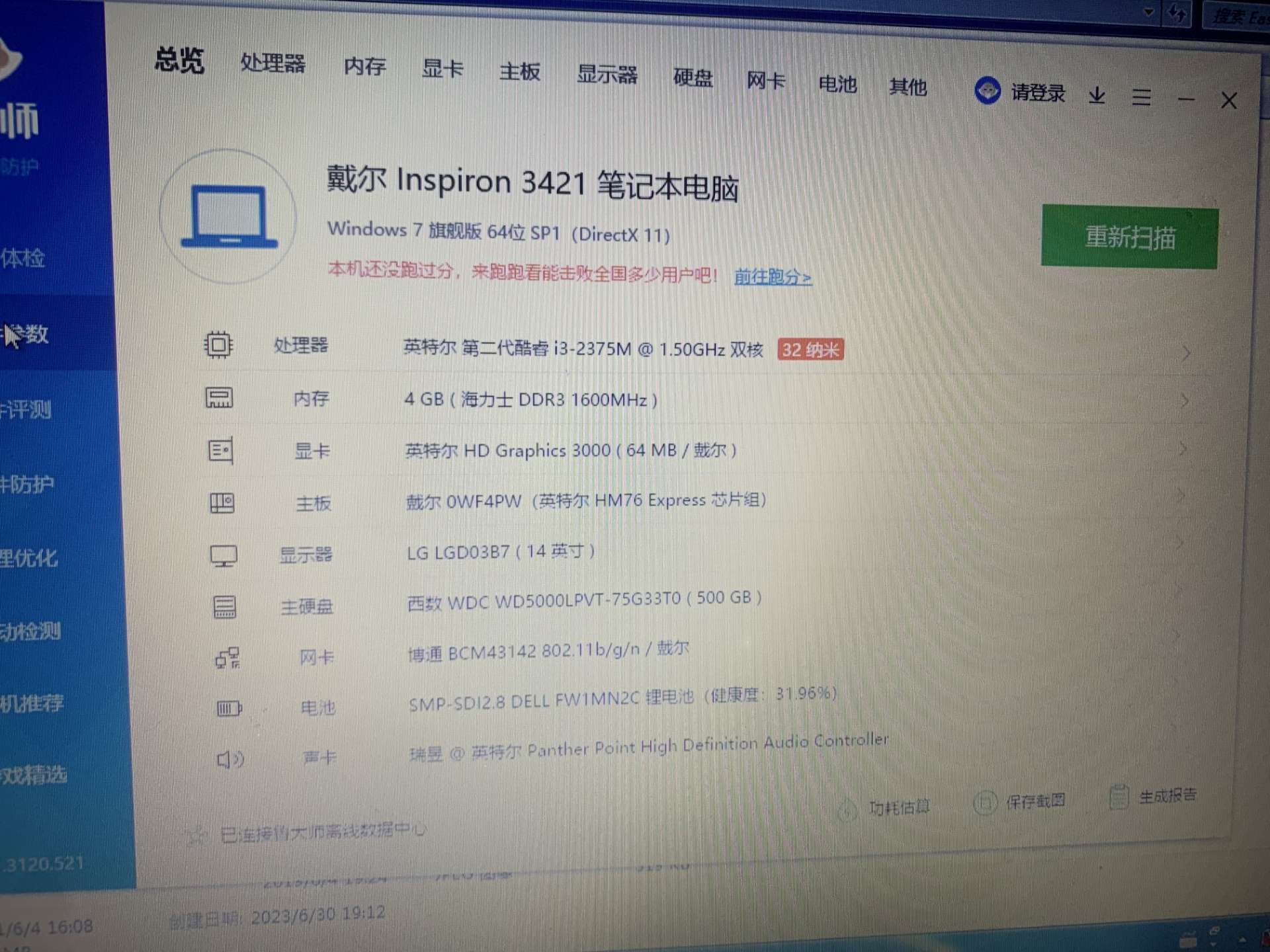Tap 保存截图 to save screenshot
This screenshot has height=952, width=1270.
pyautogui.click(x=1021, y=802)
